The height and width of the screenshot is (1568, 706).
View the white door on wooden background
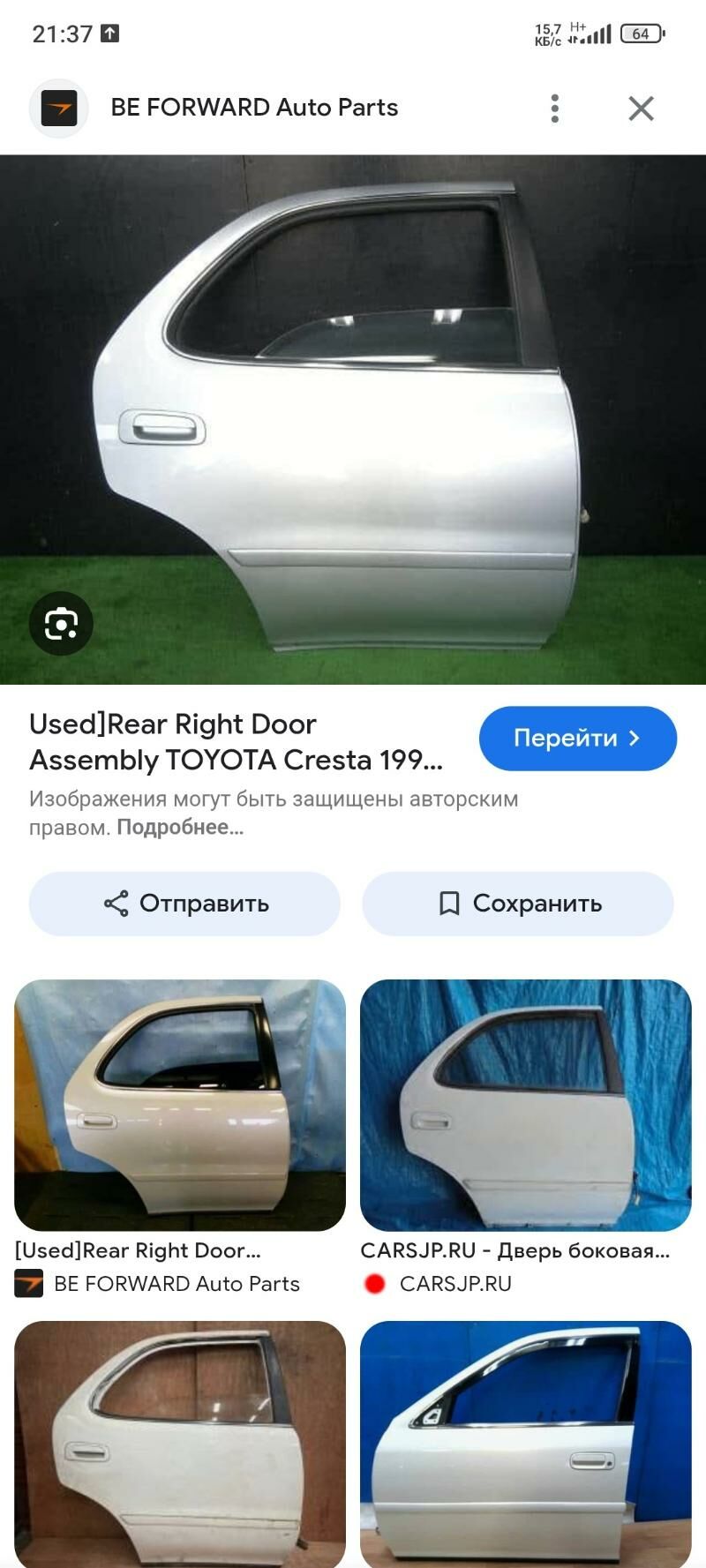pyautogui.click(x=180, y=1443)
